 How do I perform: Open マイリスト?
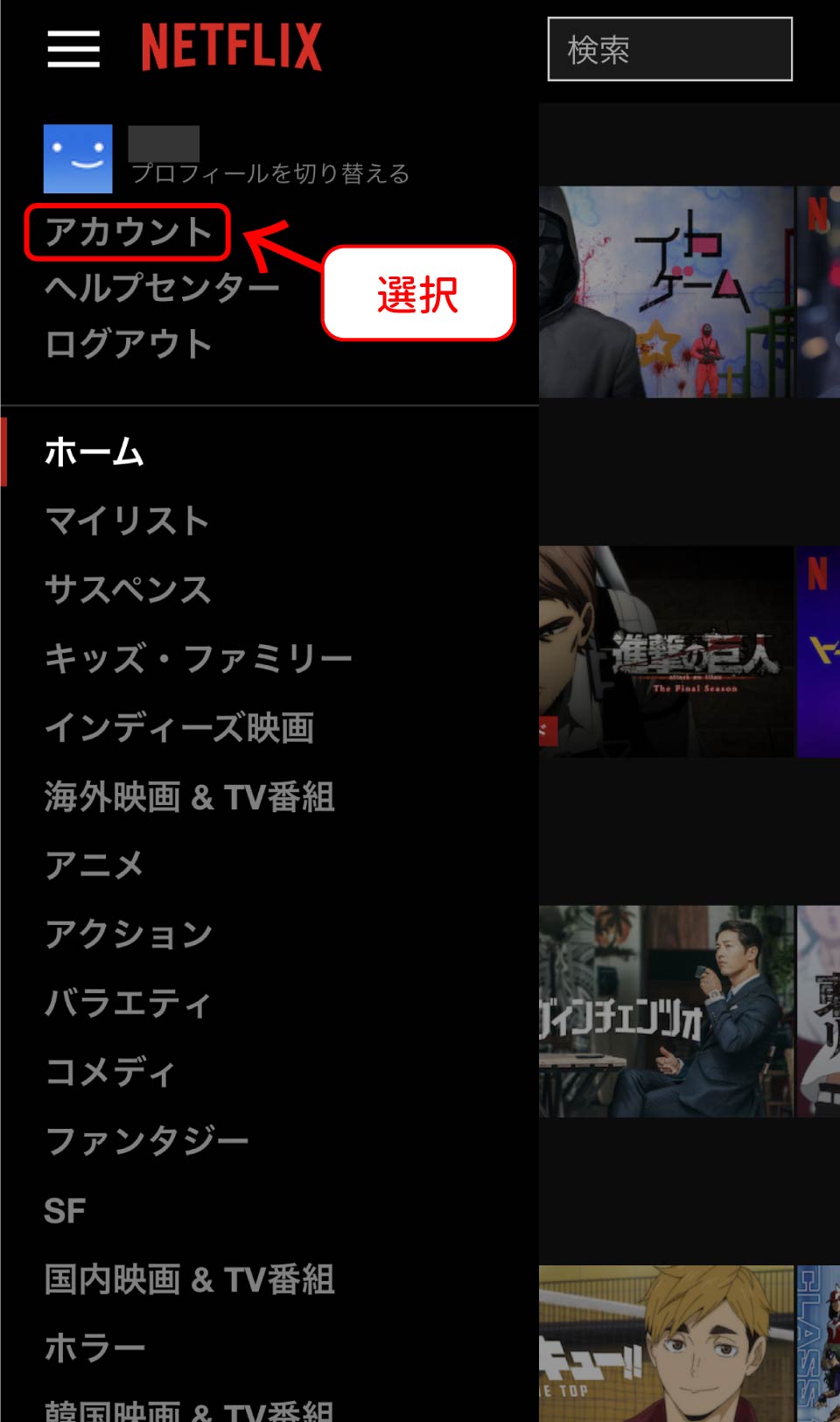(x=127, y=521)
